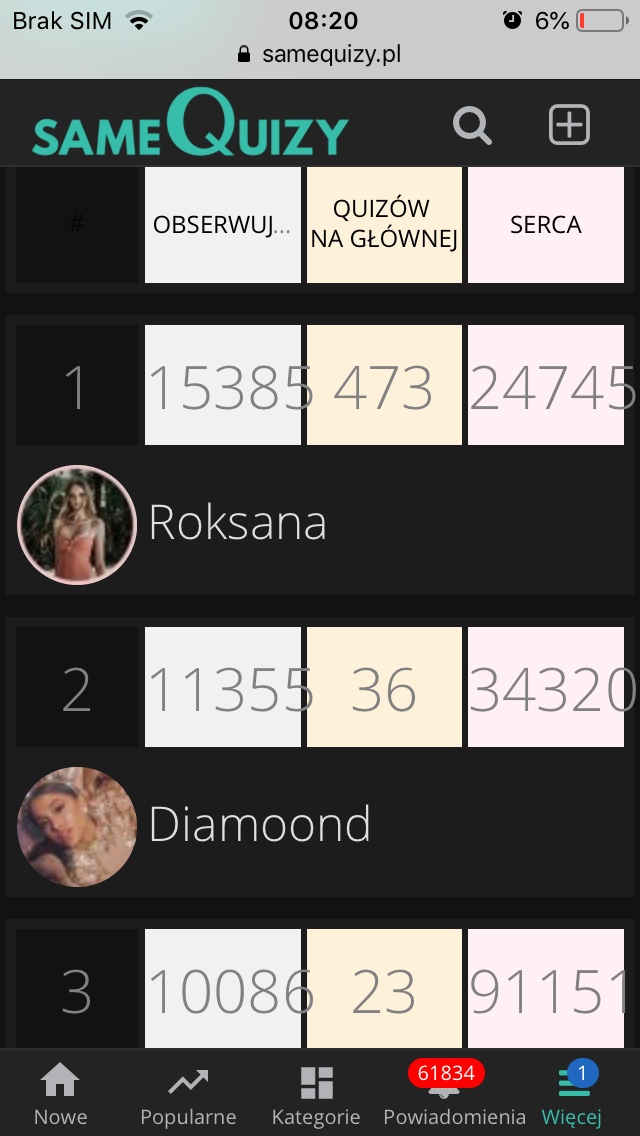Viewport: 640px width, 1136px height.
Task: Open Roksana's profile
Action: coord(237,523)
